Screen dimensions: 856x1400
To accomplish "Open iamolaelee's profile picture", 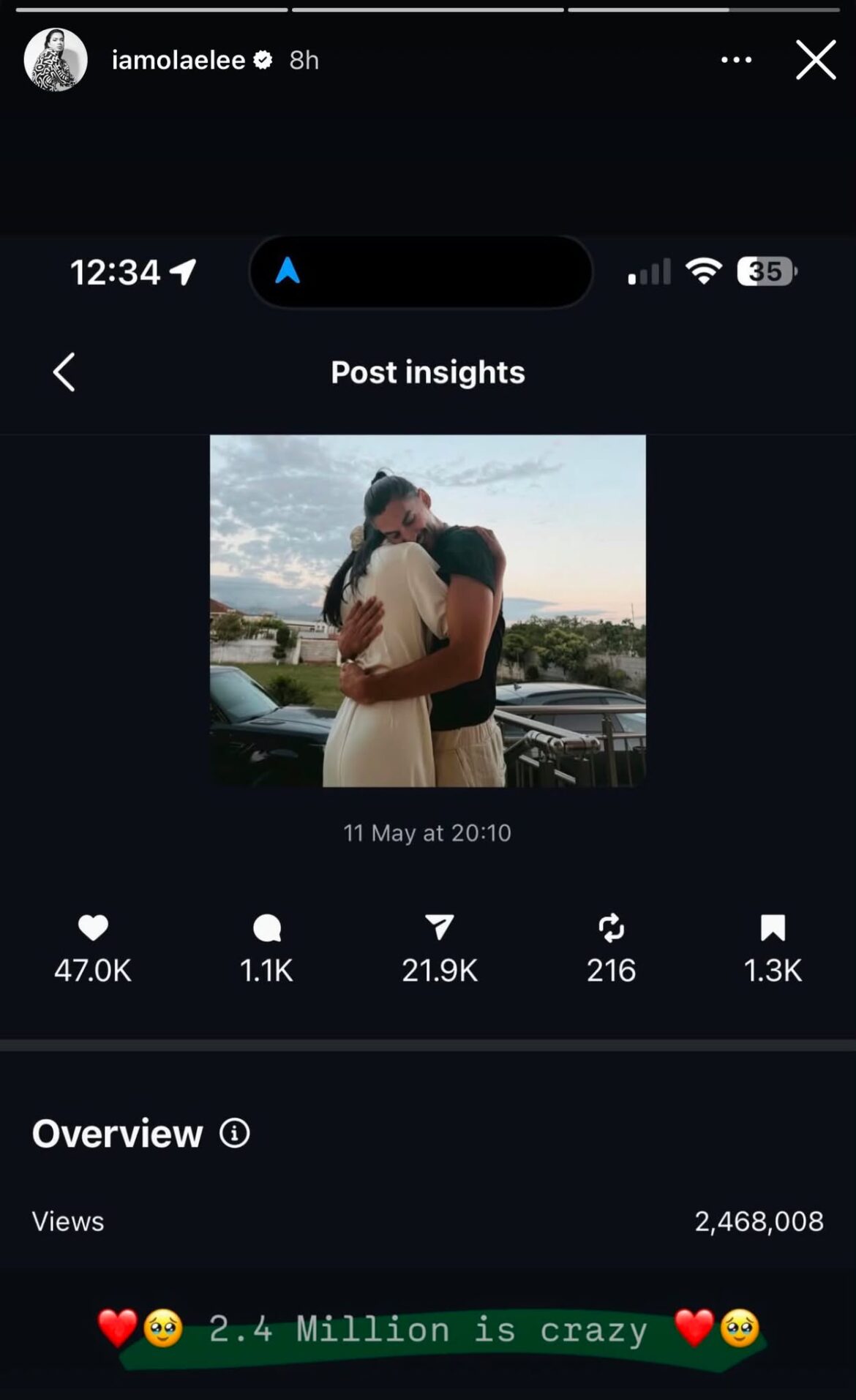I will [x=56, y=60].
